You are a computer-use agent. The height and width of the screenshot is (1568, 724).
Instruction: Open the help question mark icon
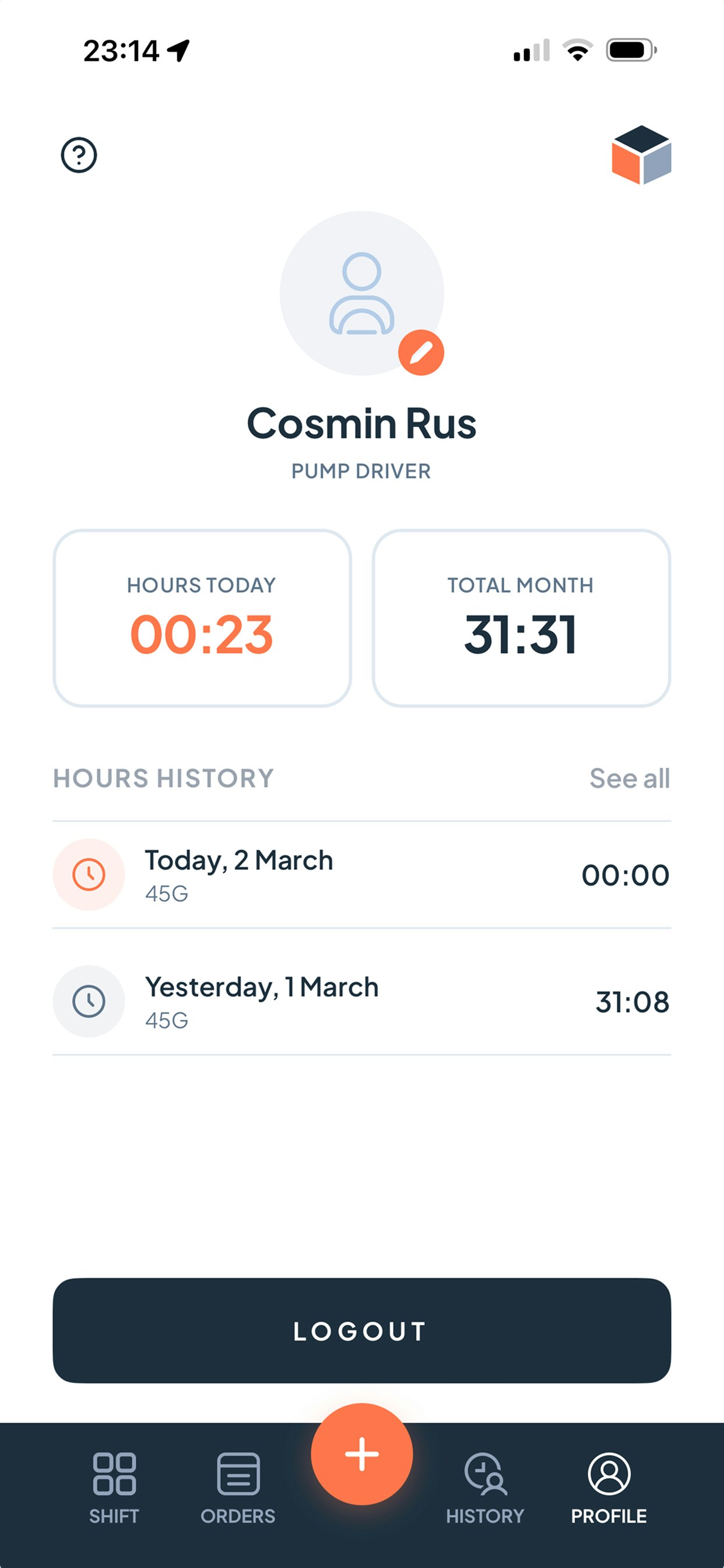pos(79,155)
